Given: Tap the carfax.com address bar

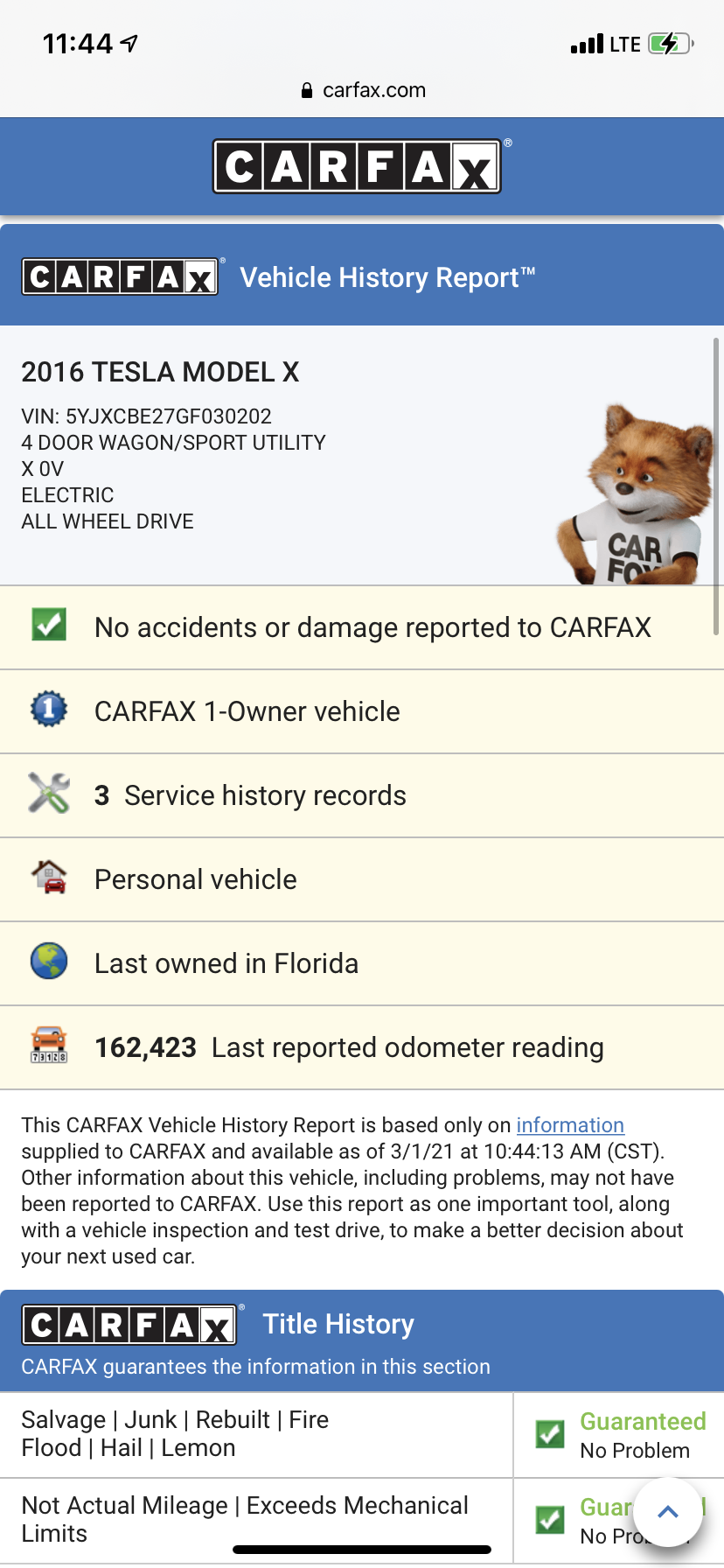Looking at the screenshot, I should [x=363, y=90].
